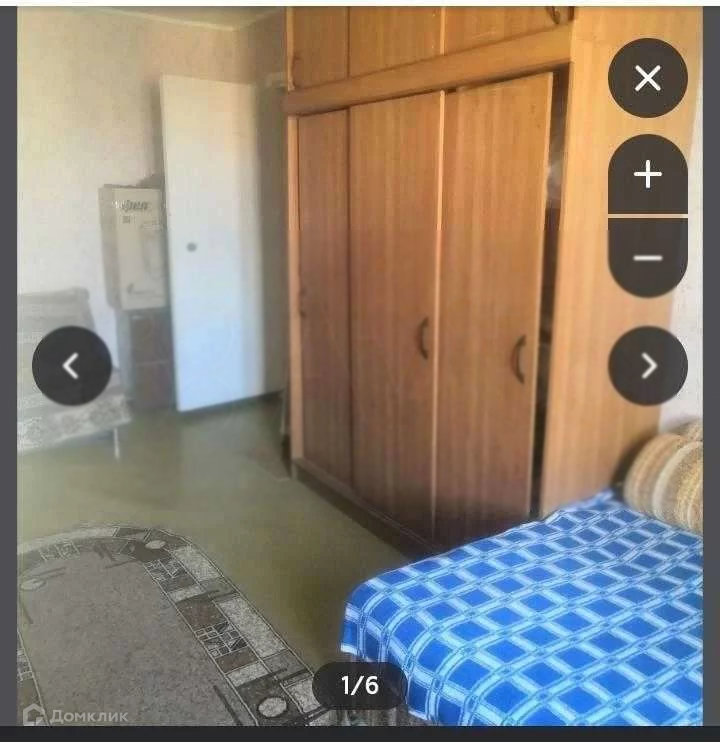Image resolution: width=720 pixels, height=742 pixels.
Task: Zoom in on the photo
Action: pos(647,175)
